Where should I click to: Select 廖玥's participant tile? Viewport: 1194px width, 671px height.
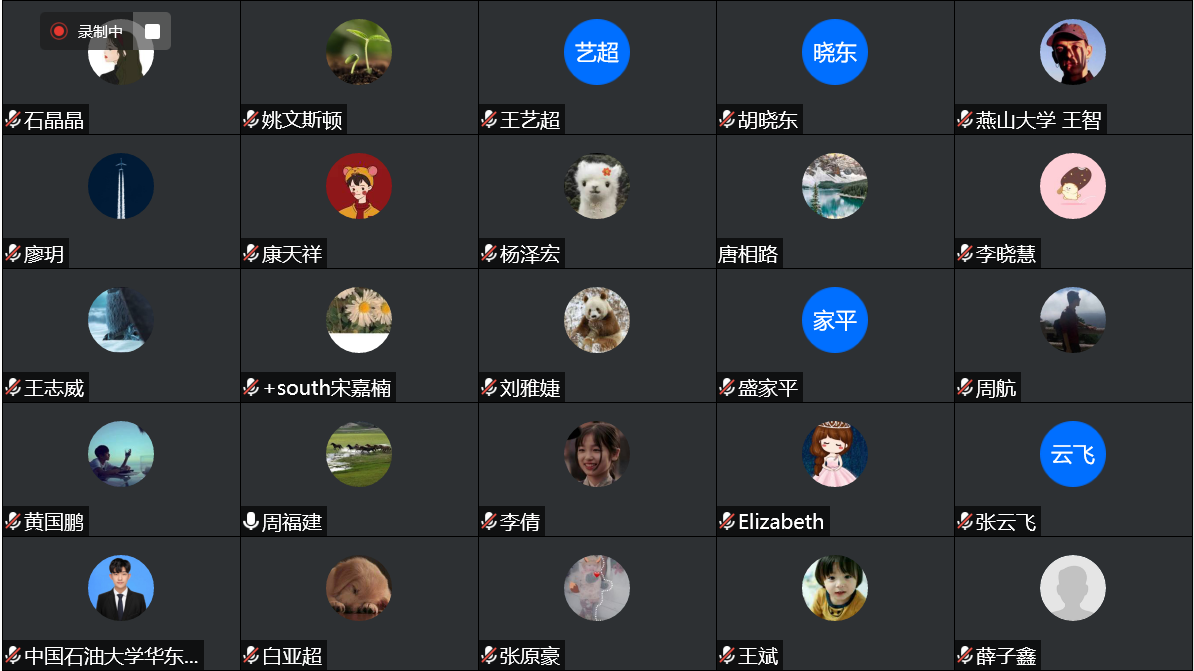tap(121, 187)
